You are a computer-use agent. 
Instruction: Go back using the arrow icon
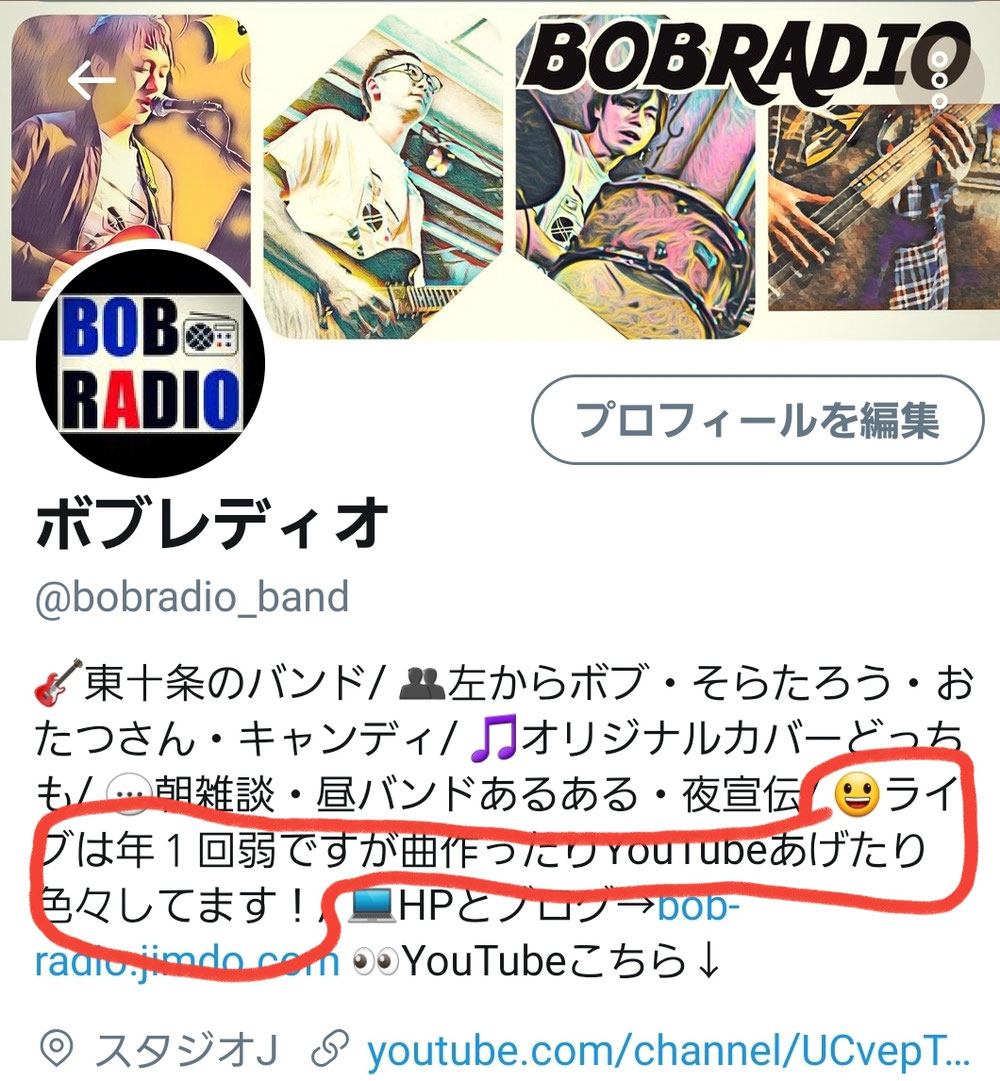[x=91, y=82]
